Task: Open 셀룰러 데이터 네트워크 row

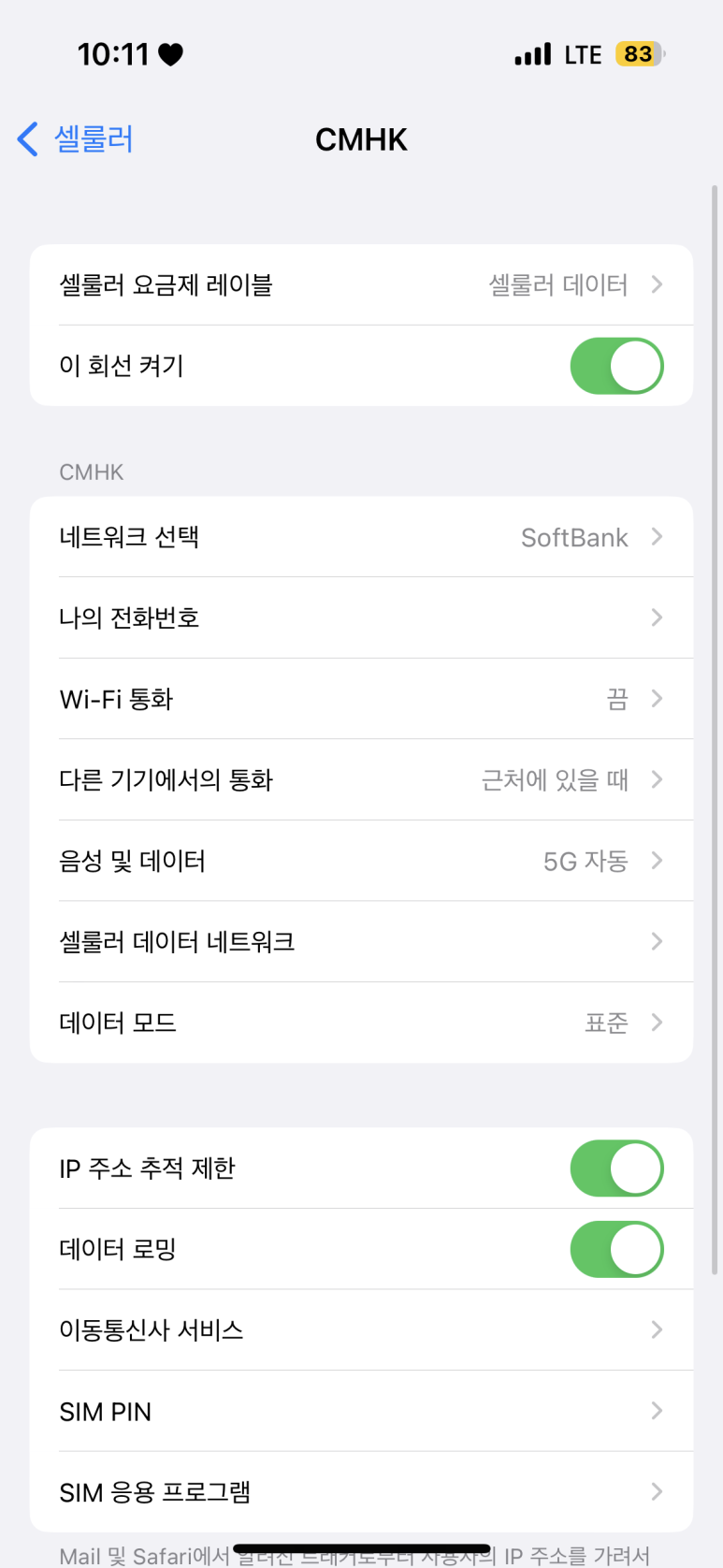Action: click(x=361, y=941)
